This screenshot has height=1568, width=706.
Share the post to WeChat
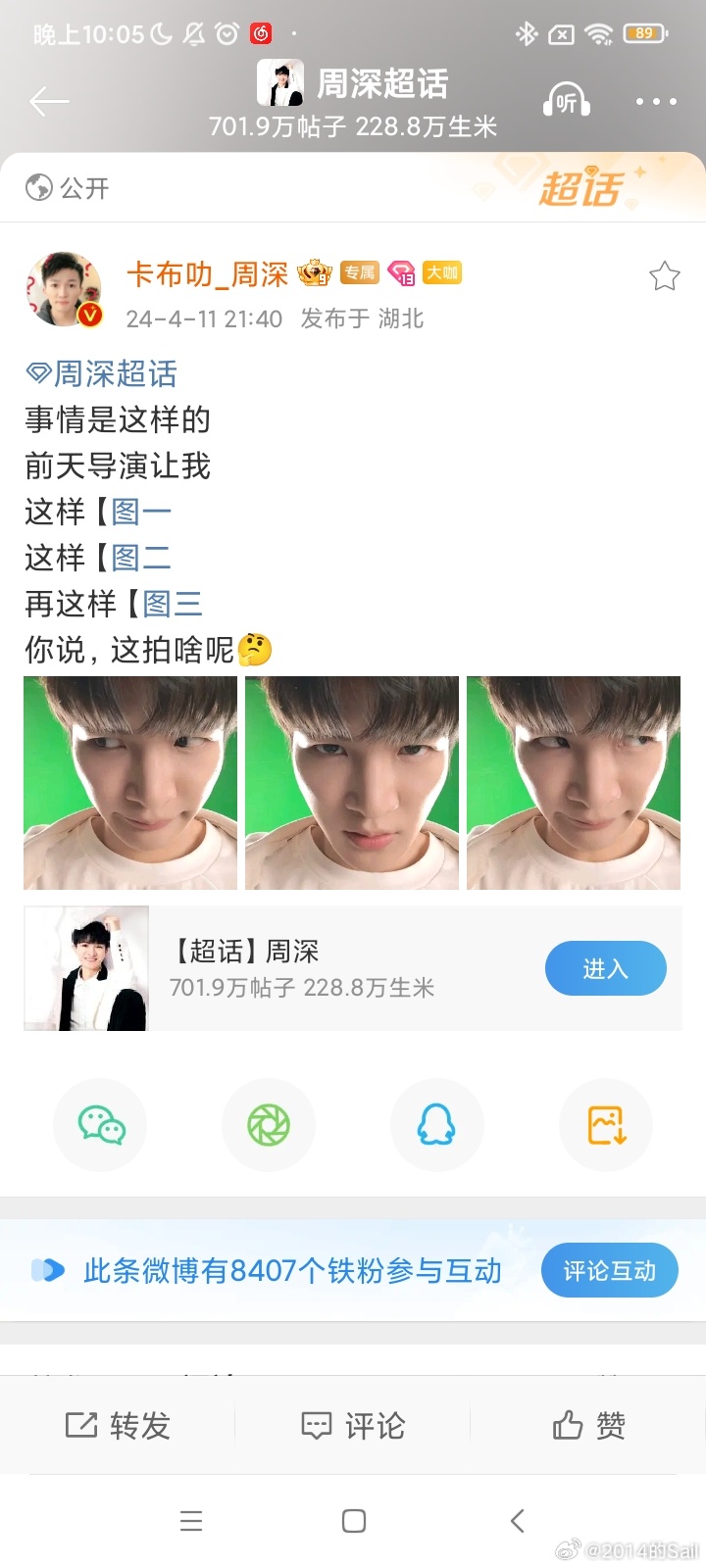click(x=102, y=1125)
